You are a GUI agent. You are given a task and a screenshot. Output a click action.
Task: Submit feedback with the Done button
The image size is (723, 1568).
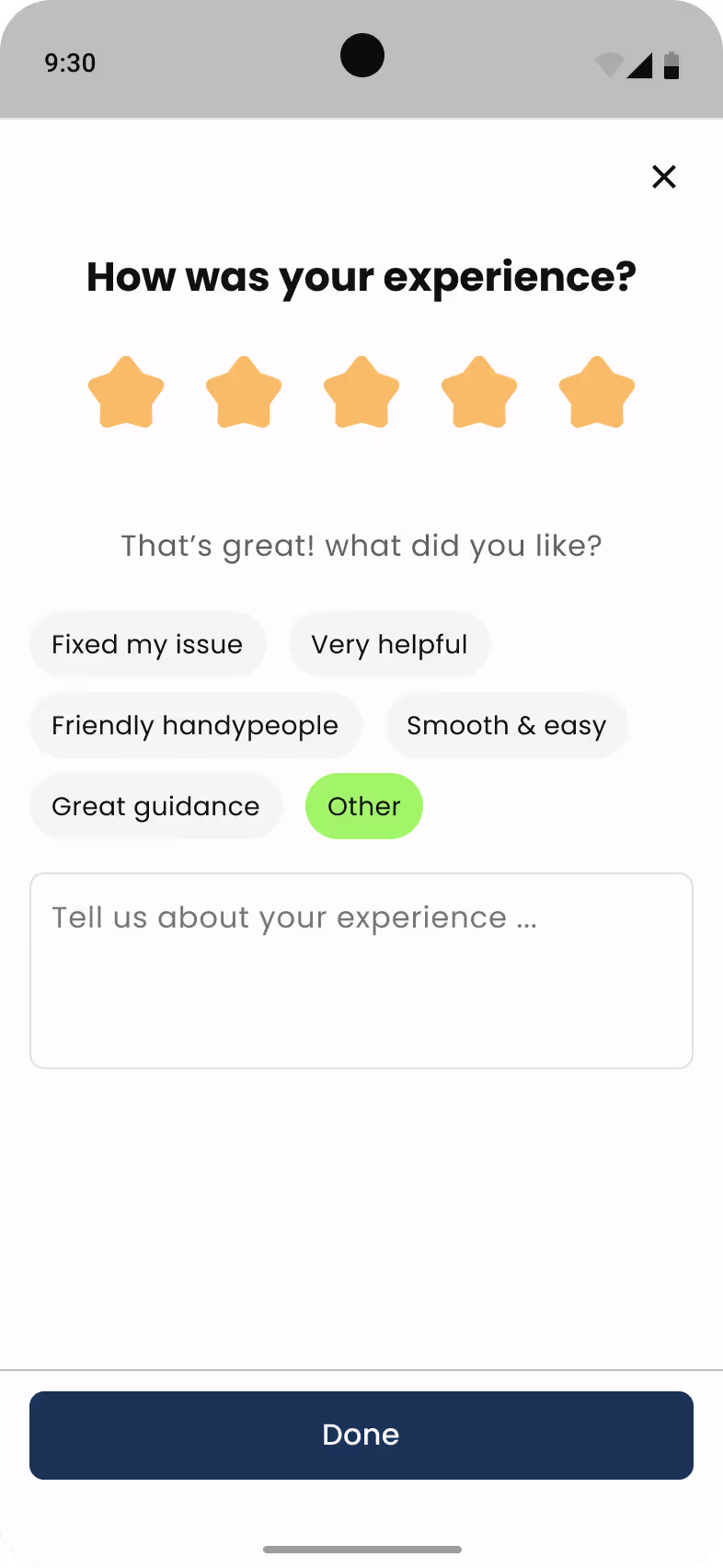(361, 1435)
